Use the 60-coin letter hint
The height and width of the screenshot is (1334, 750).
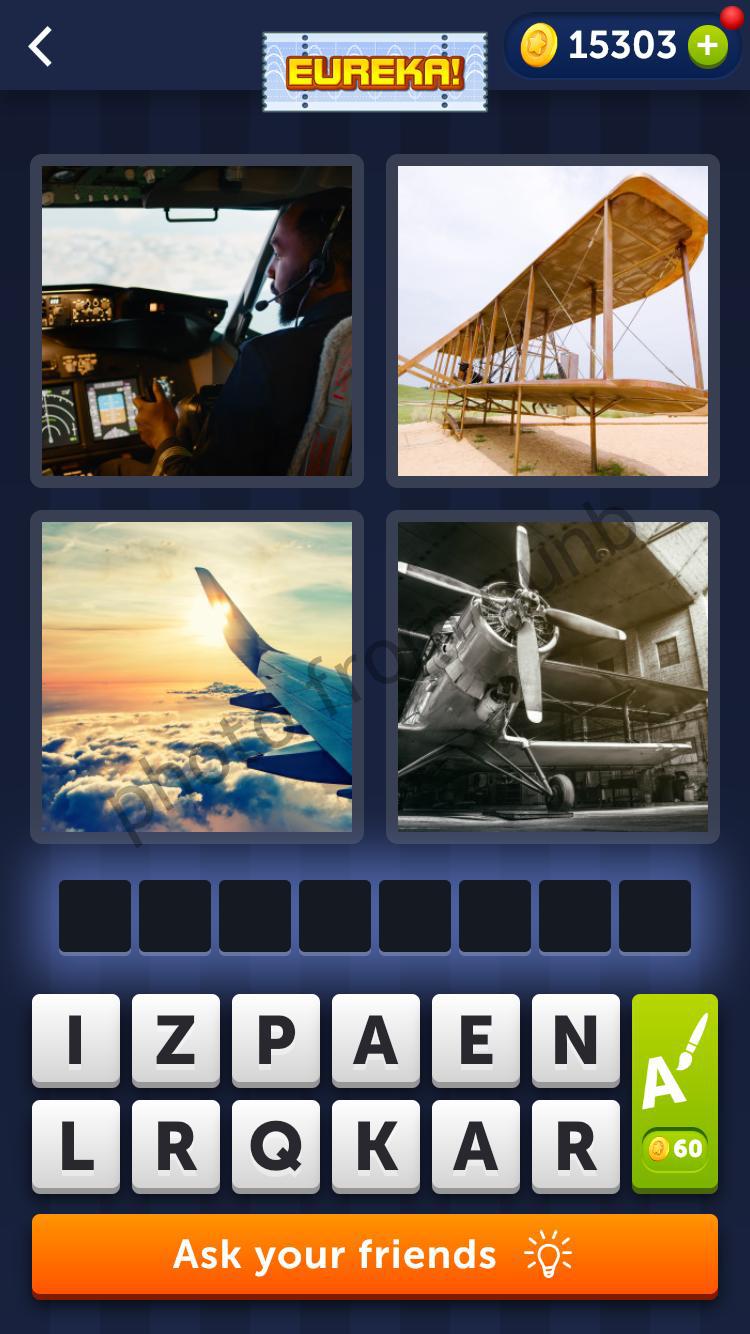tap(675, 1092)
